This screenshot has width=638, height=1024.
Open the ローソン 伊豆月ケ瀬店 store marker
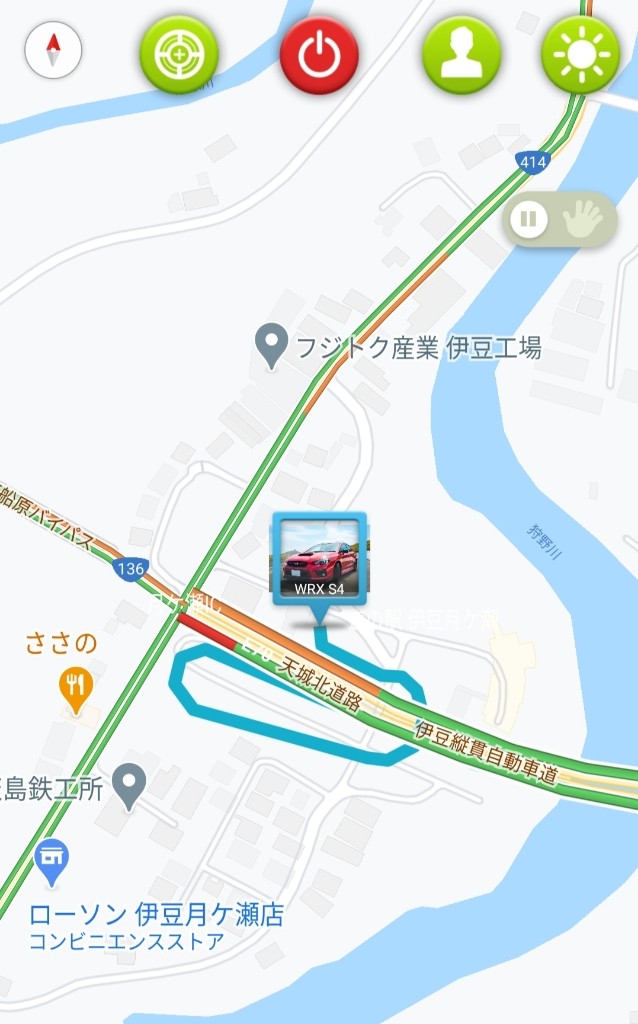pos(51,862)
